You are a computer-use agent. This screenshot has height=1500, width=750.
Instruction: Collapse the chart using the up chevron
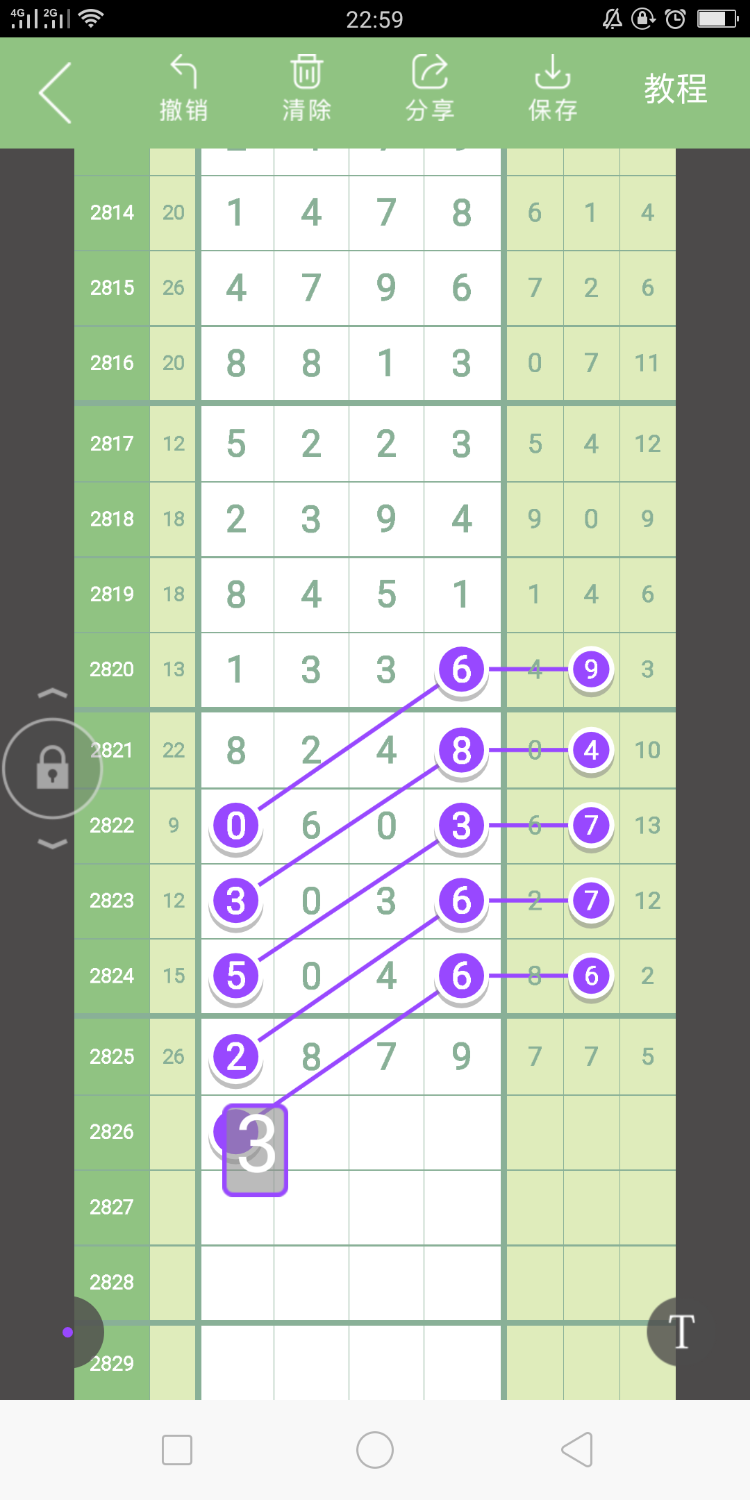click(52, 691)
